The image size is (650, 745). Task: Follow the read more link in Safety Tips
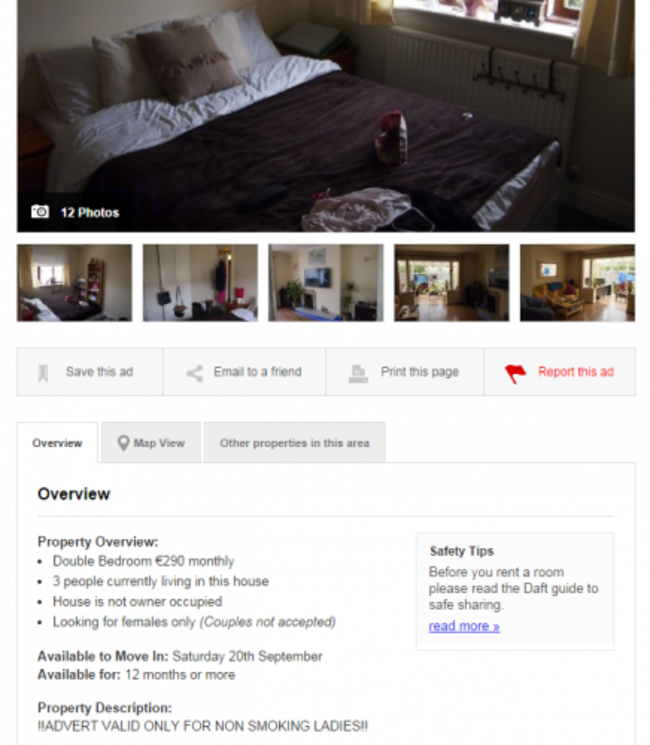(x=464, y=626)
